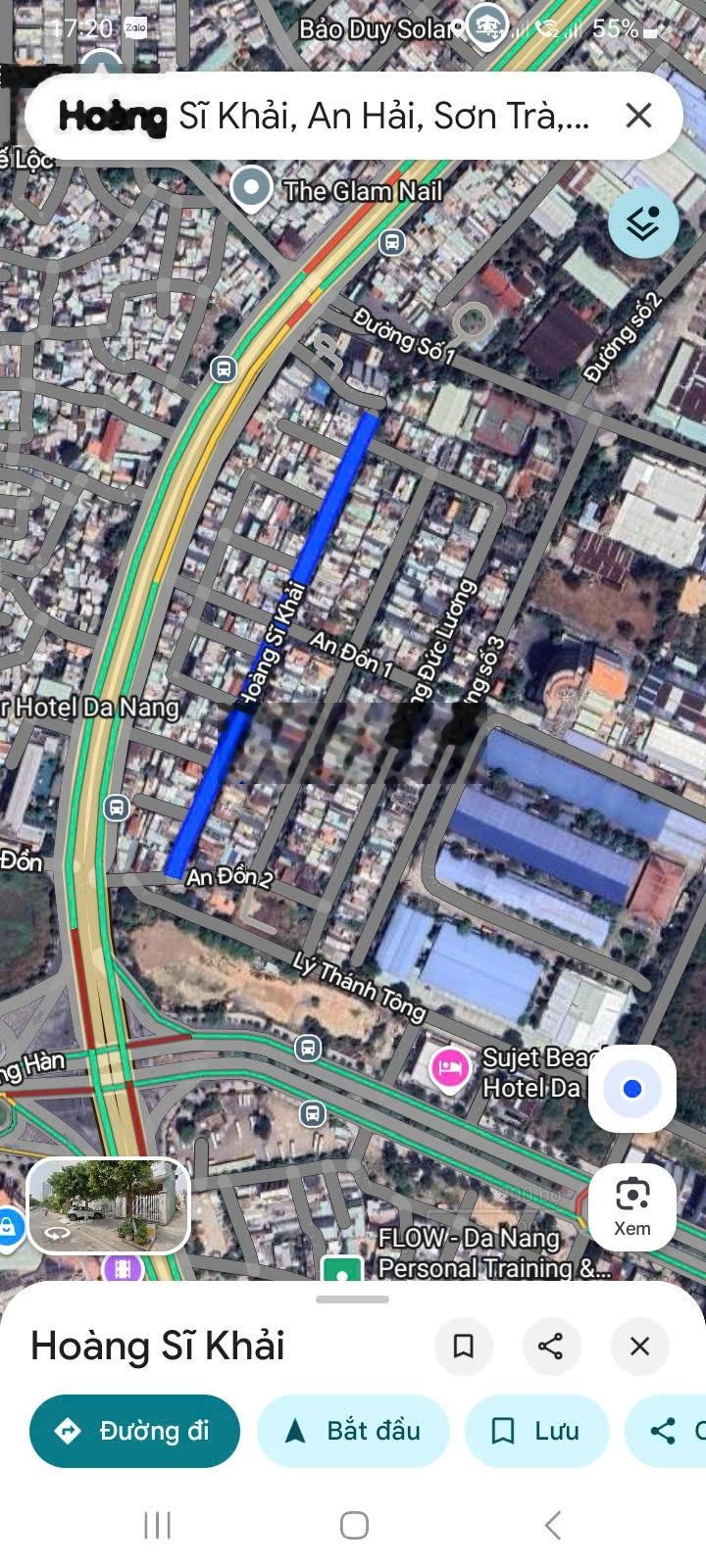Center map on my current location
The height and width of the screenshot is (1568, 706).
(632, 1089)
